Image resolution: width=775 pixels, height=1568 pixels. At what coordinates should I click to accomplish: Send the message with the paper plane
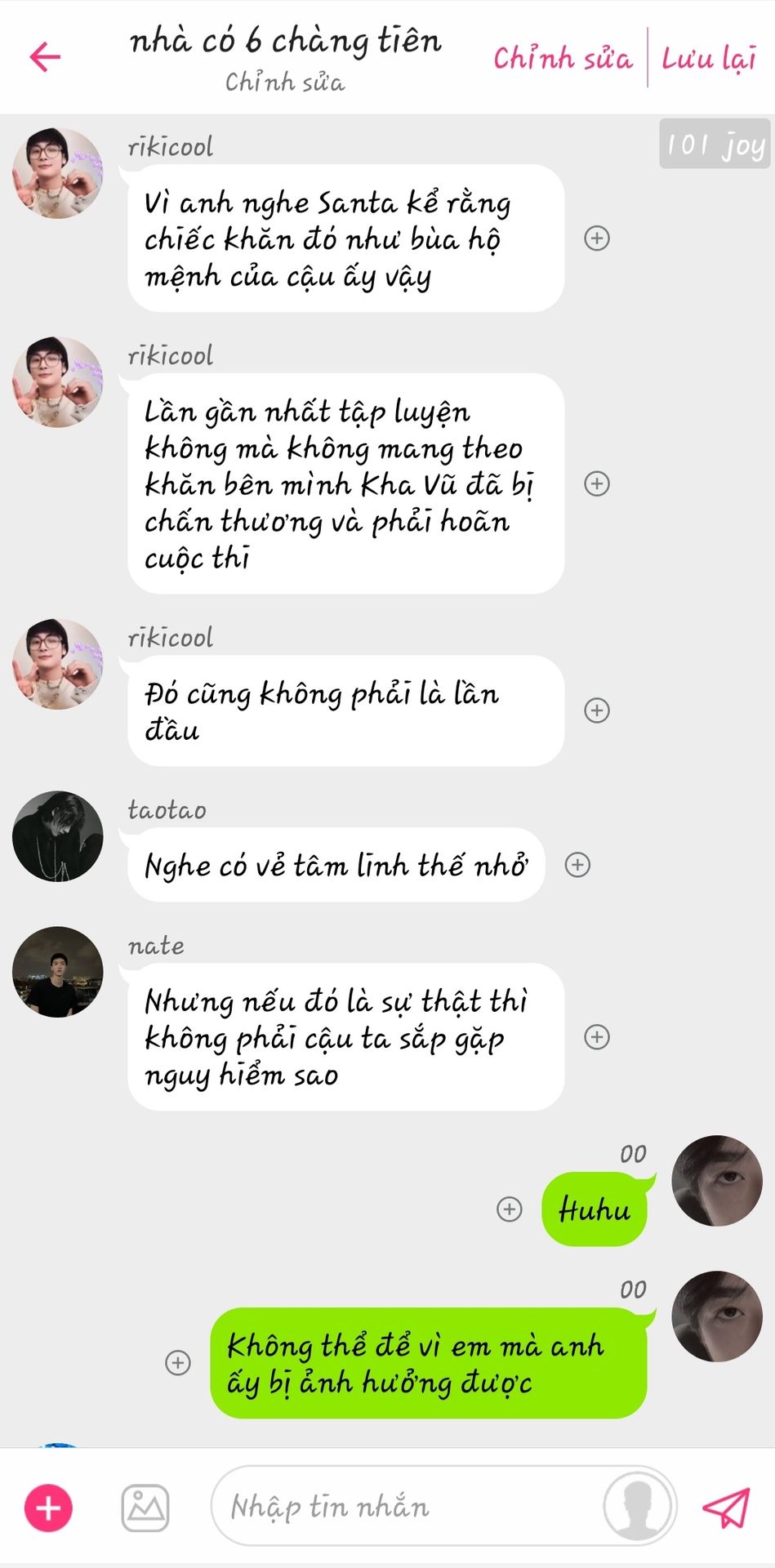[x=725, y=1508]
